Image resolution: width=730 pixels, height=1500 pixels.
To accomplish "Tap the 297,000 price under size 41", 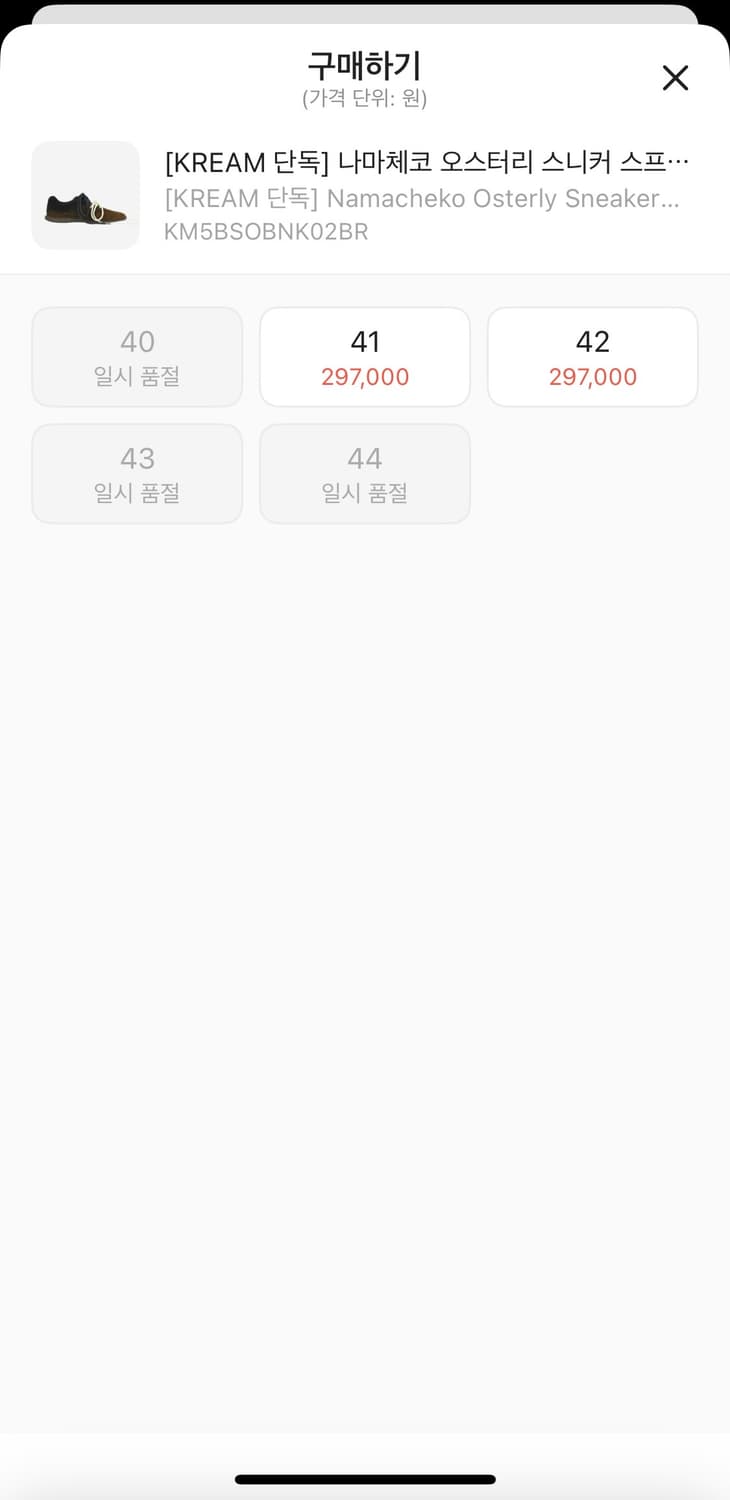I will click(x=364, y=377).
